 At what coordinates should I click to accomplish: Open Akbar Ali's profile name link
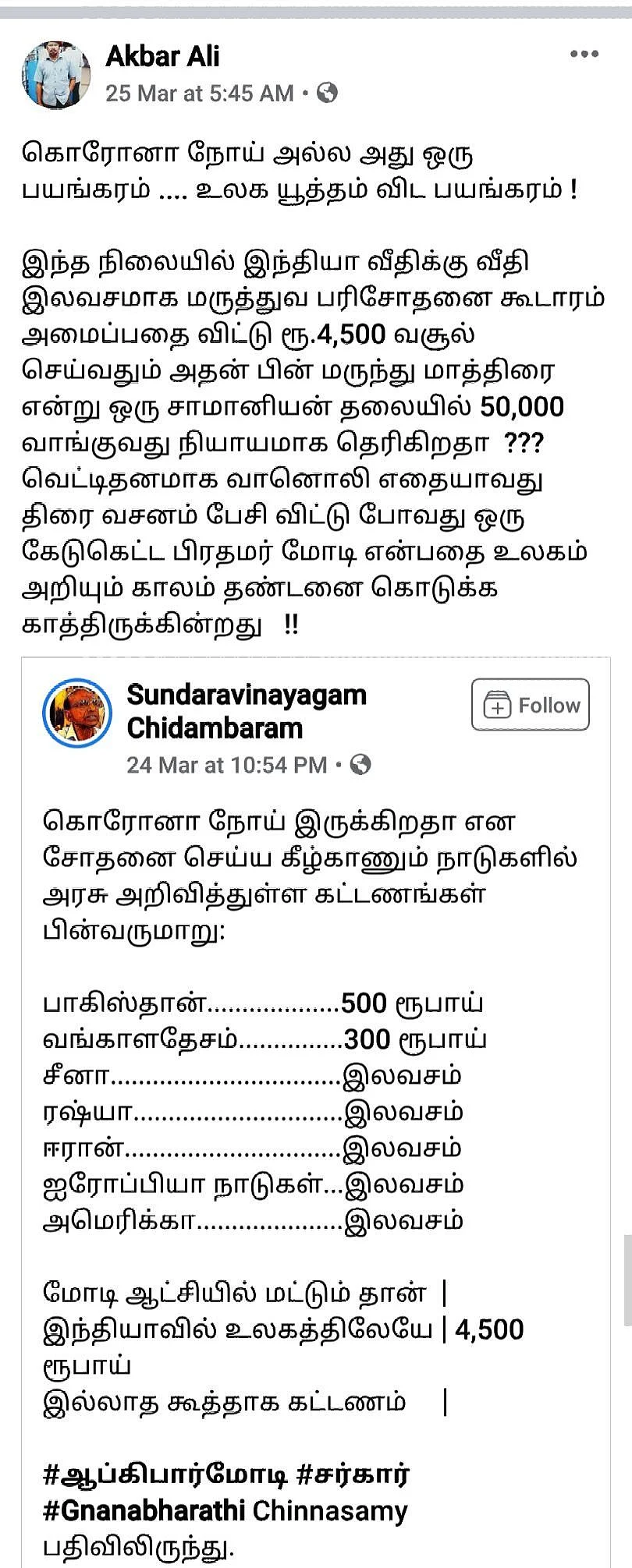[x=162, y=56]
